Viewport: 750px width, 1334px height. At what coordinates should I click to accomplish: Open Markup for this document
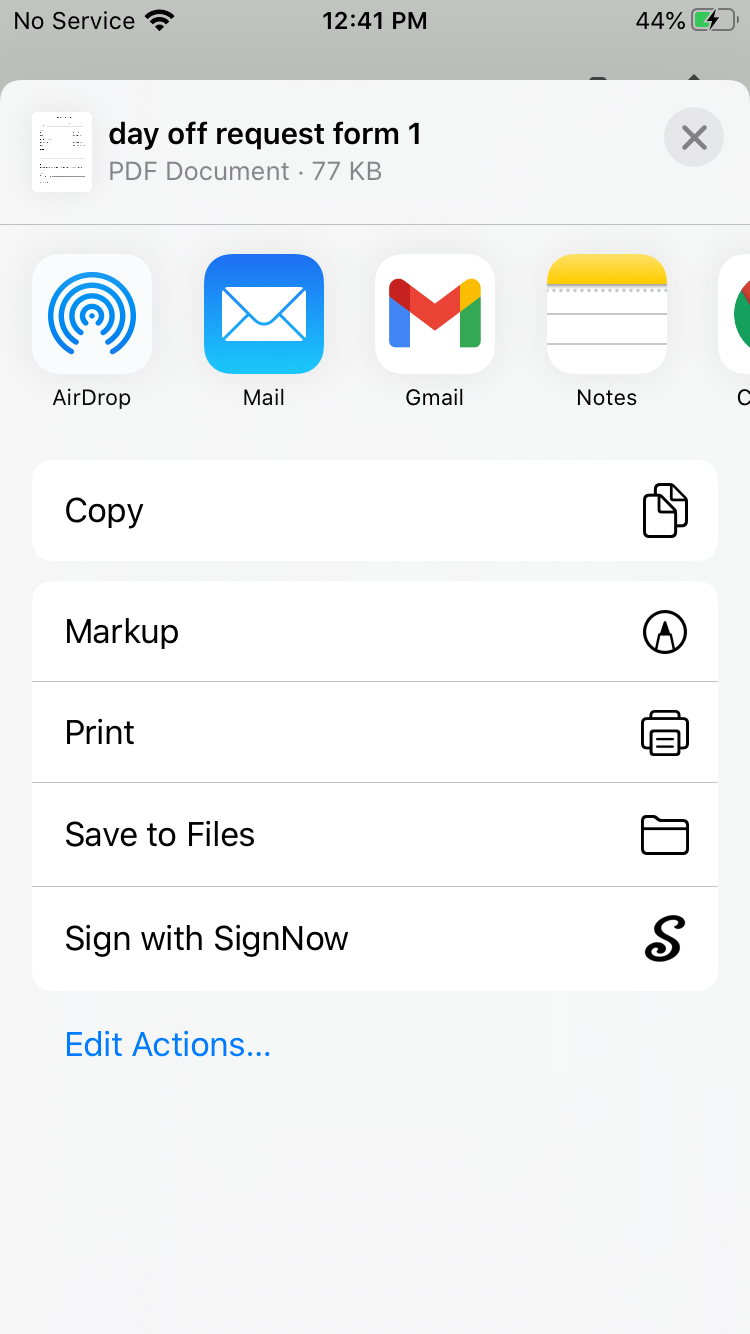pyautogui.click(x=375, y=632)
